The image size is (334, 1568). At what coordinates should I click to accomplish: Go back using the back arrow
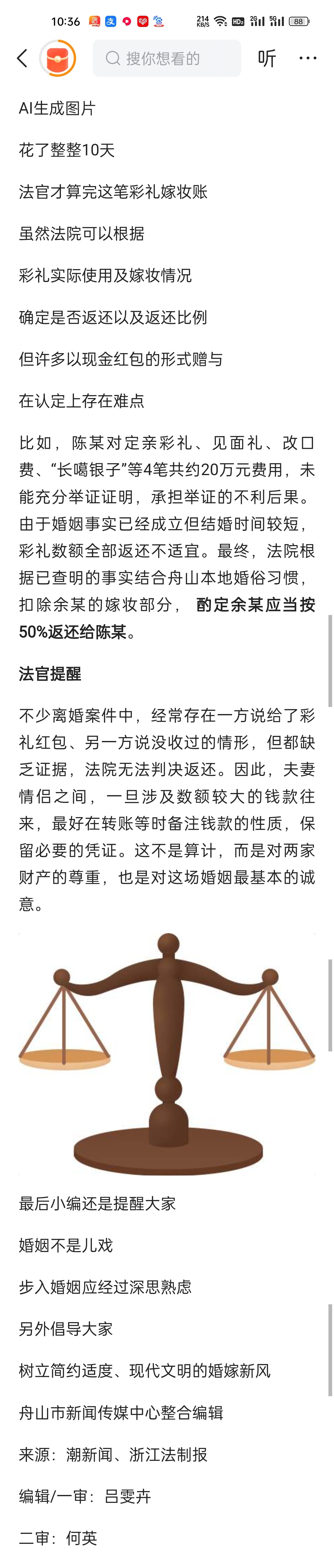23,58
